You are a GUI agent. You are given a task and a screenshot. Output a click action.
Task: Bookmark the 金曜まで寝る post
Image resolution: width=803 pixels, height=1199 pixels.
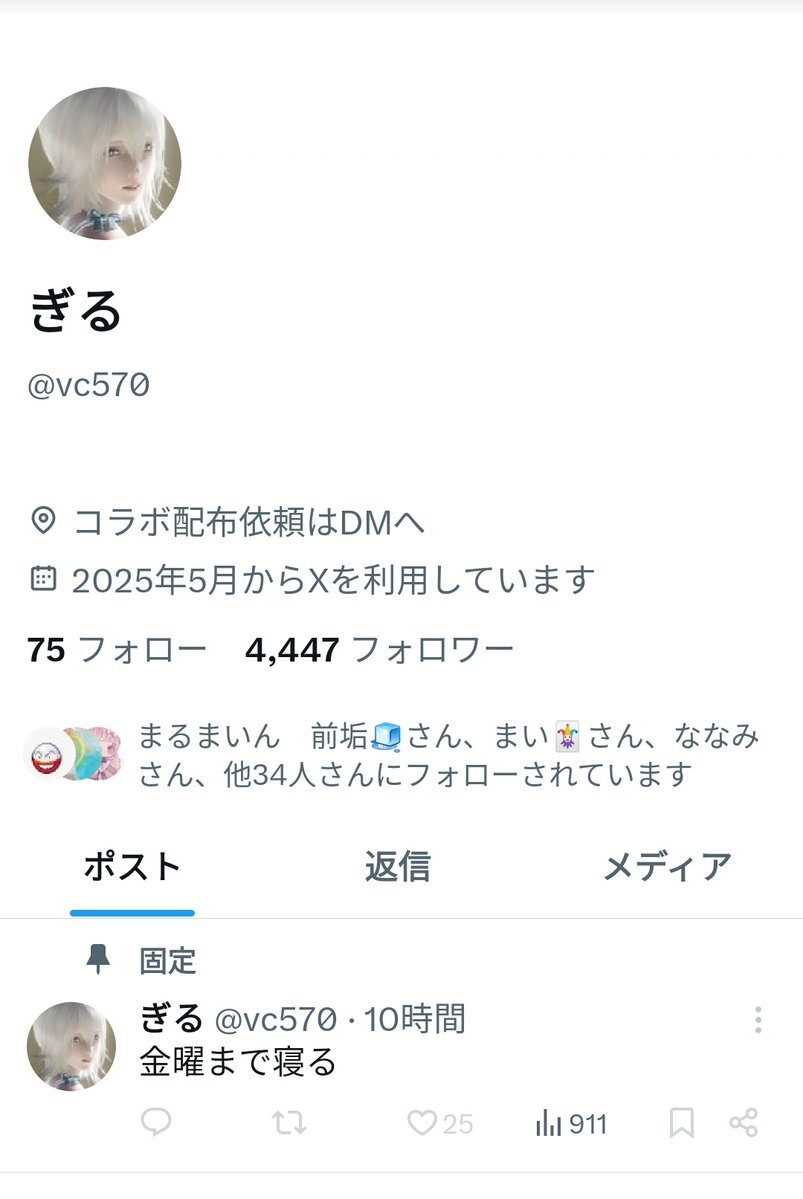681,1123
